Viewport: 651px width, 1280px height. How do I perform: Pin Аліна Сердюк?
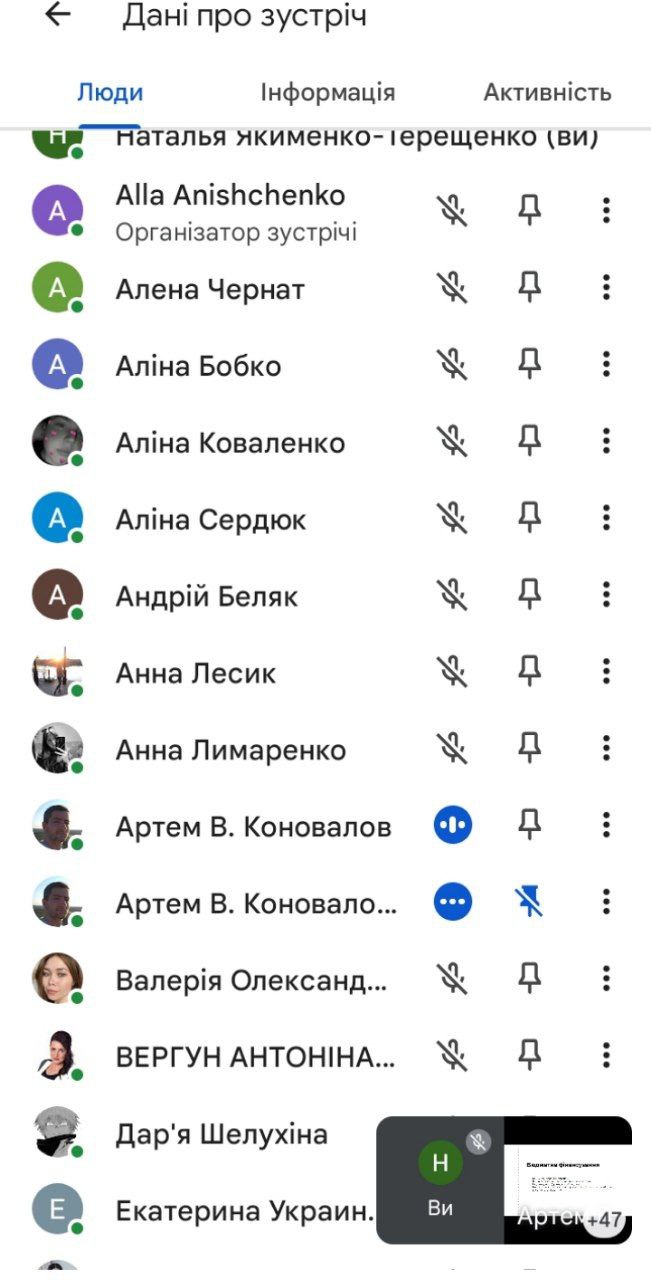(x=530, y=519)
